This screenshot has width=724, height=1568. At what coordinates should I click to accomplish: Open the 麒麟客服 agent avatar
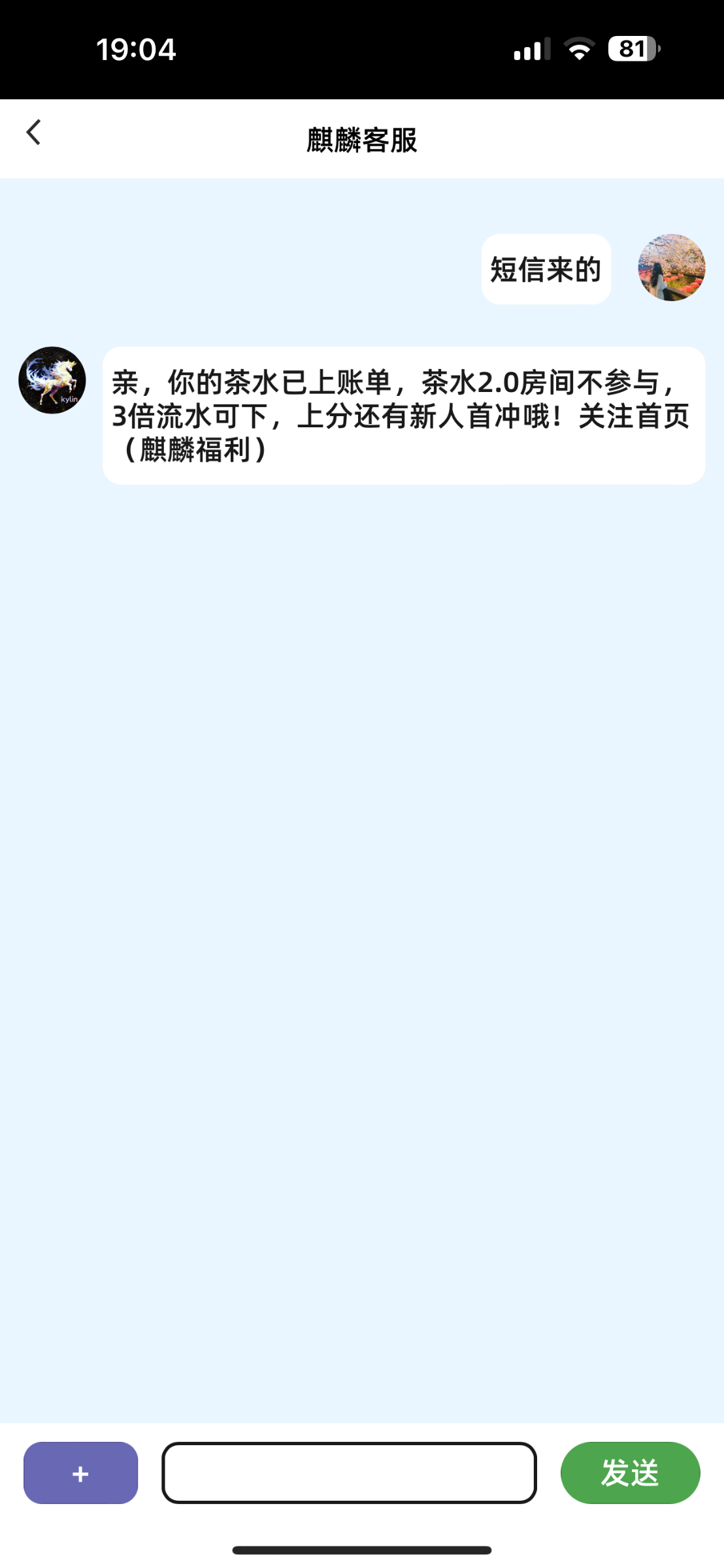52,380
